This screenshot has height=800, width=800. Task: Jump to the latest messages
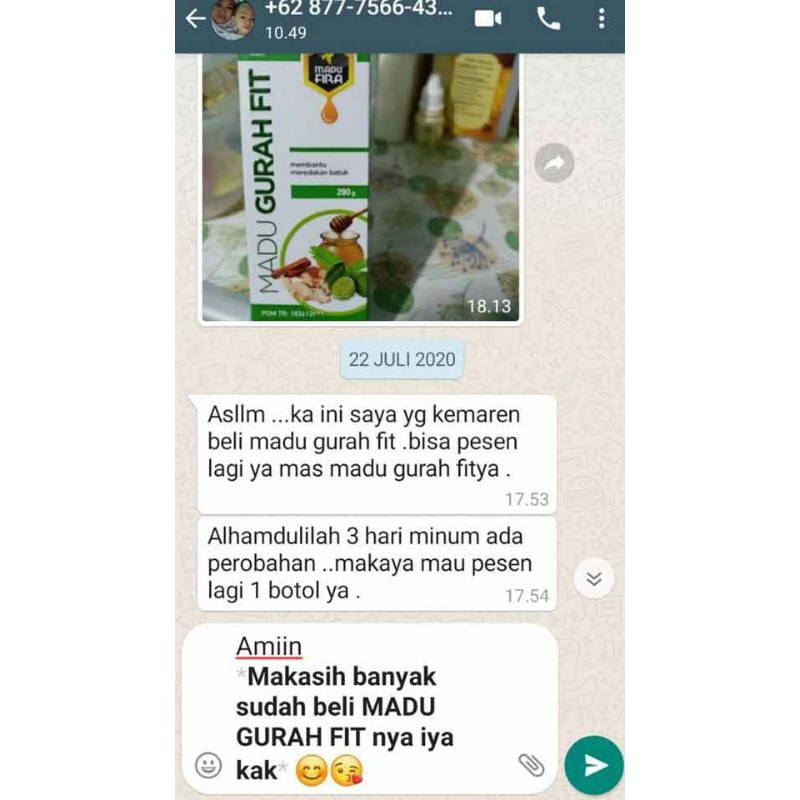593,578
